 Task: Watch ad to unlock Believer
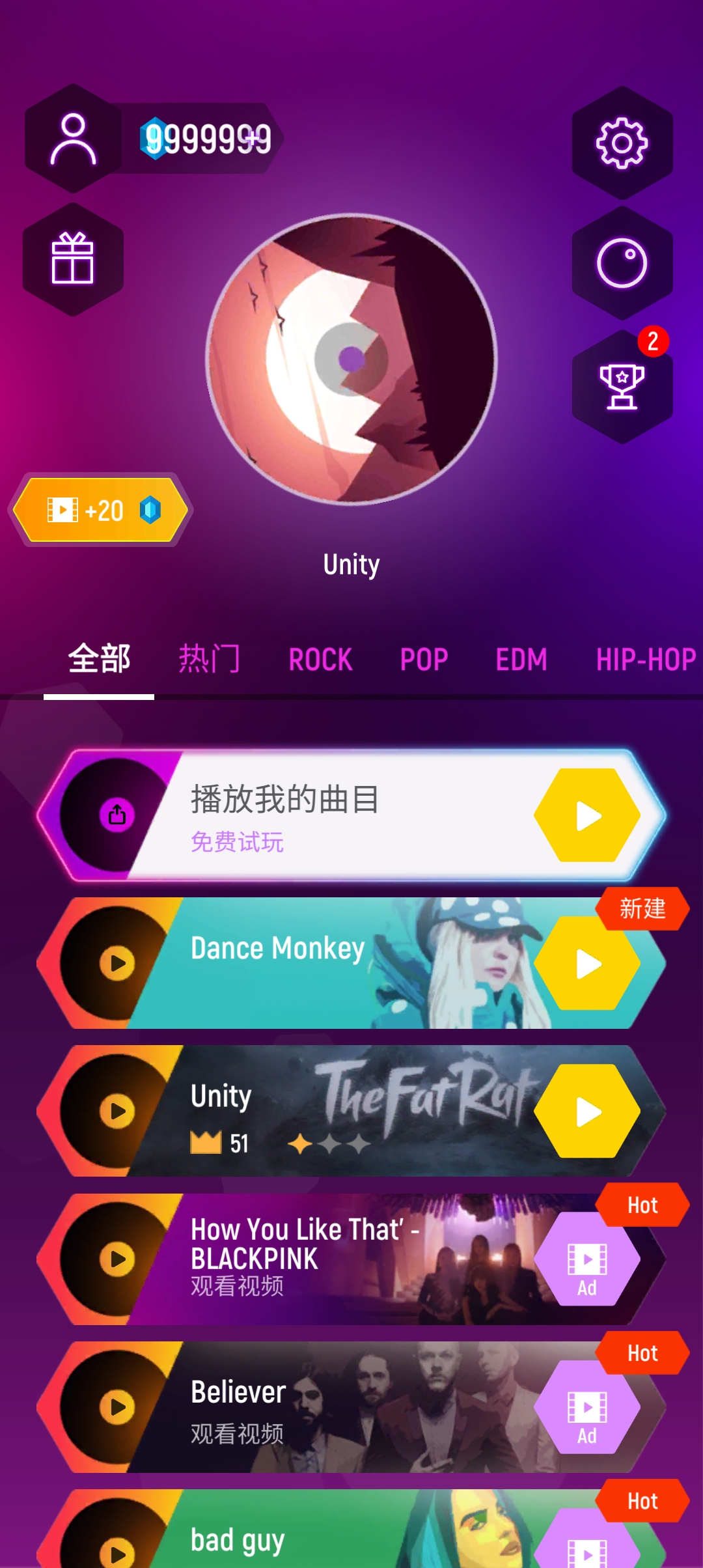pos(587,1407)
